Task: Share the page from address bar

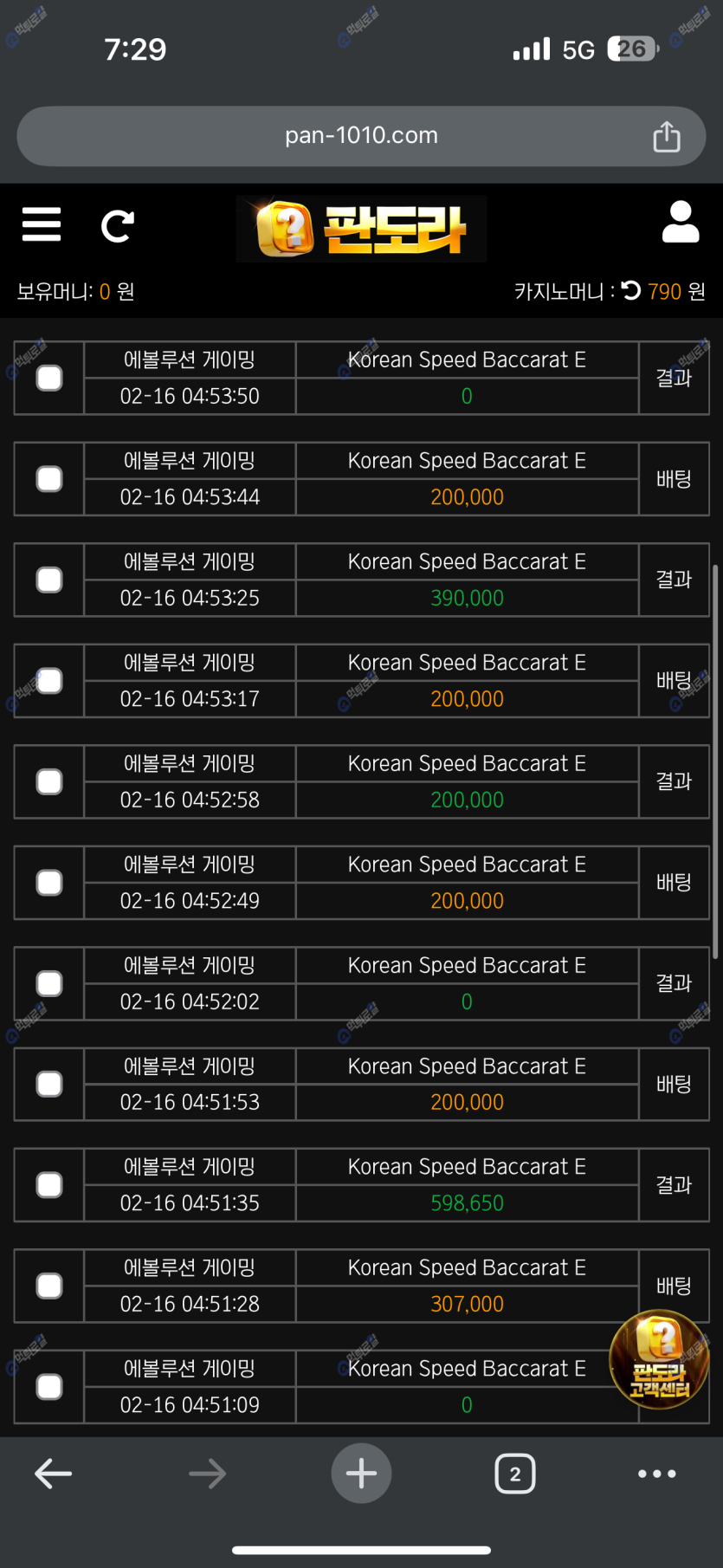Action: point(666,137)
